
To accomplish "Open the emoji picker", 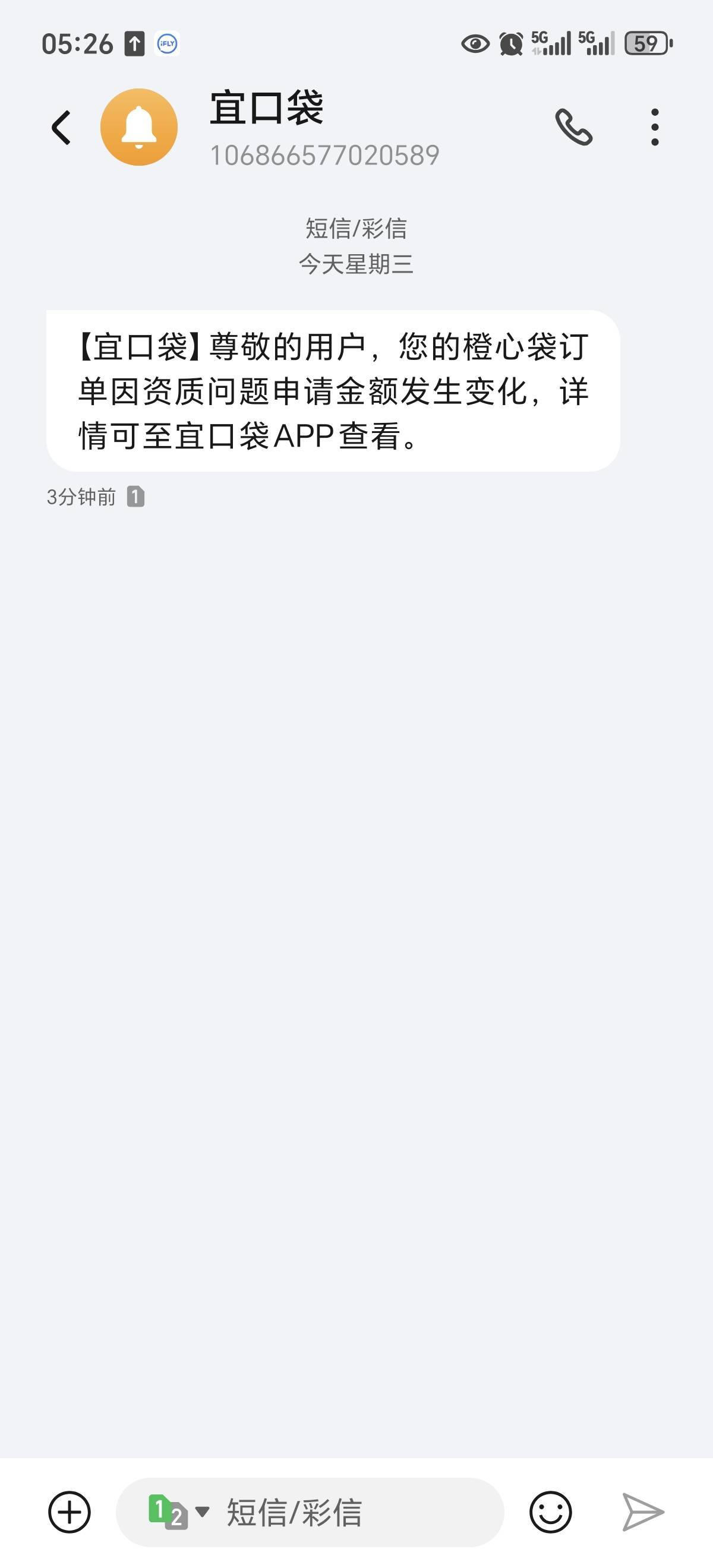I will coord(550,1512).
